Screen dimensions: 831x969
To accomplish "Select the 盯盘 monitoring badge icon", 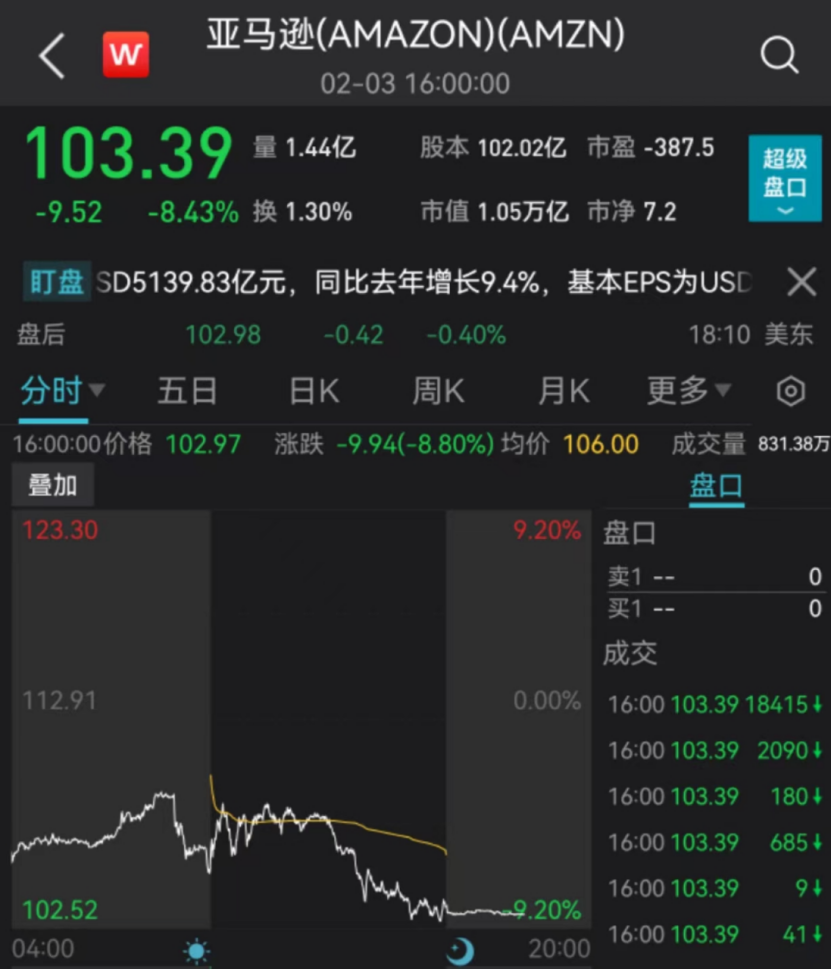I will [x=55, y=282].
